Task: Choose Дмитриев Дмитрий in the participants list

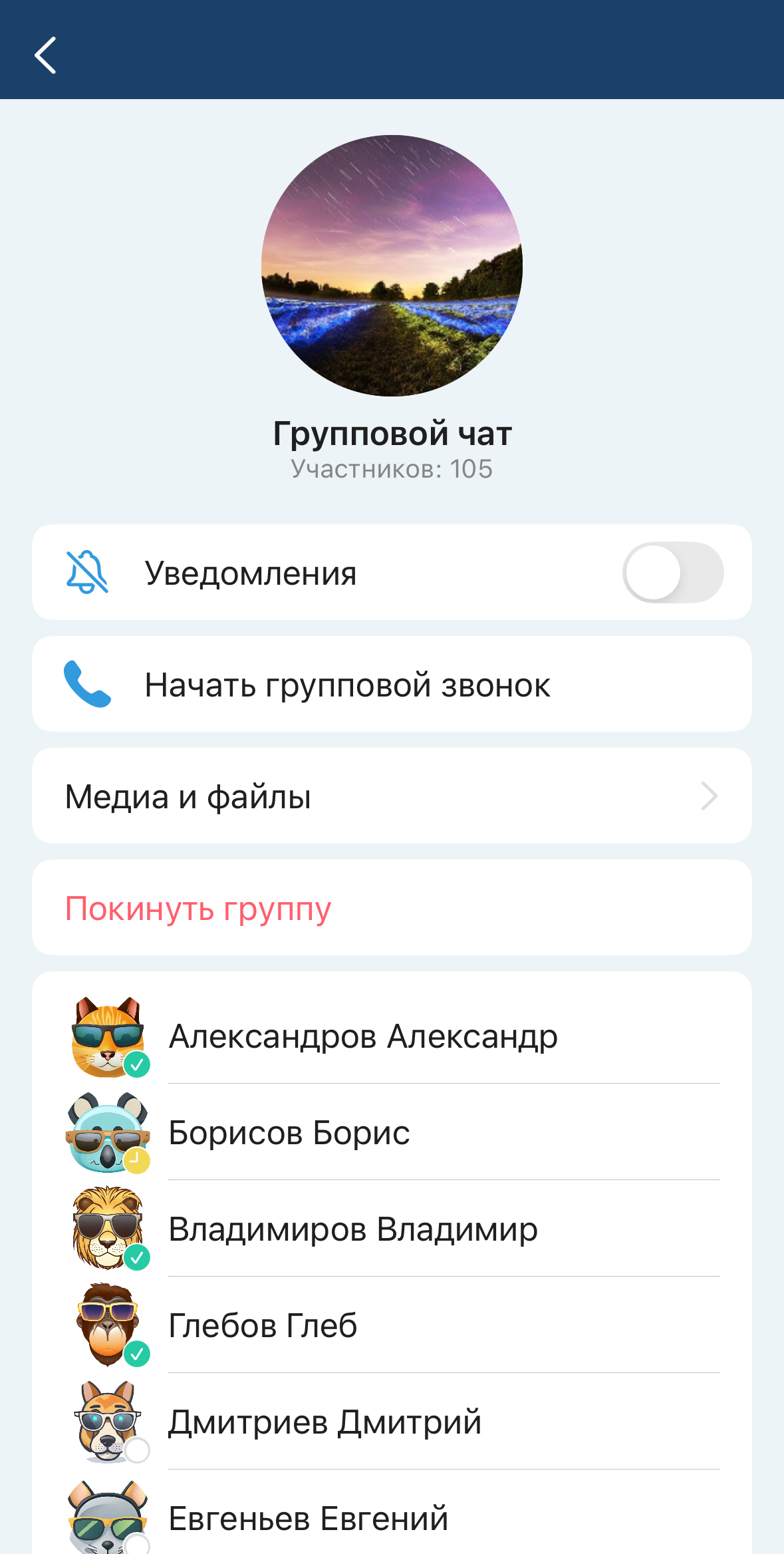Action: click(x=325, y=1422)
